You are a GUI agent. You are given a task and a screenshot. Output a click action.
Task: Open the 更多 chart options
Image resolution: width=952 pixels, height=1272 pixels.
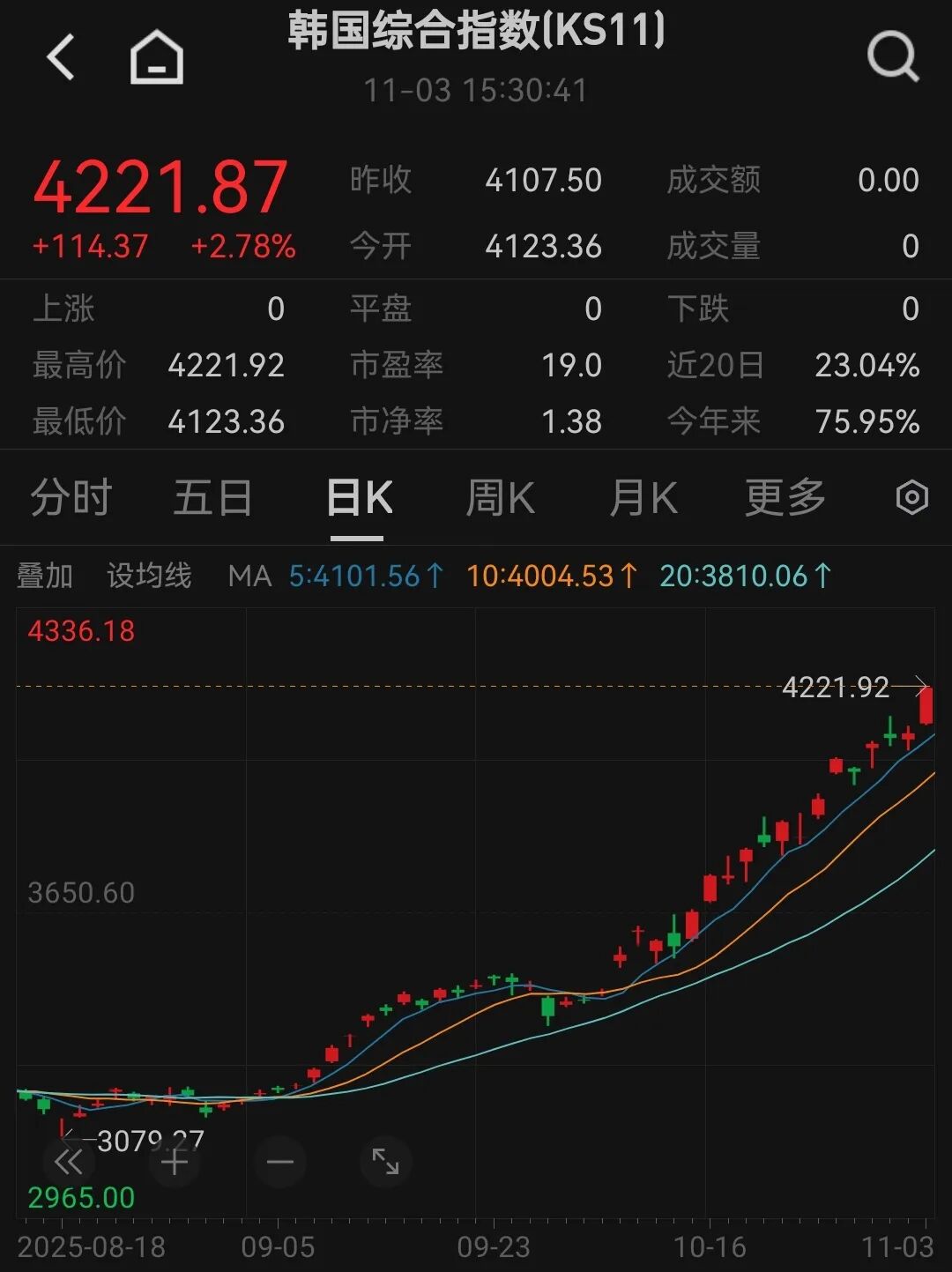785,498
